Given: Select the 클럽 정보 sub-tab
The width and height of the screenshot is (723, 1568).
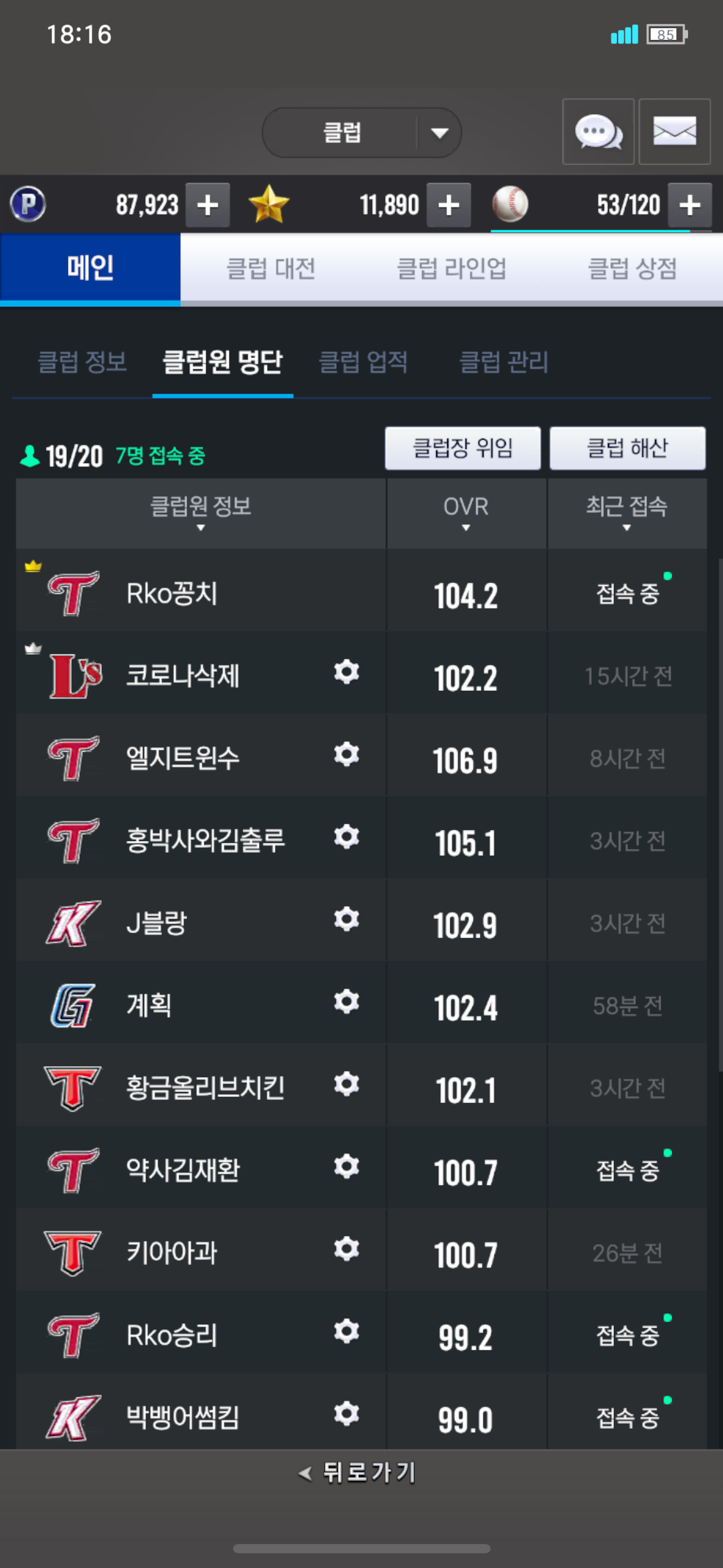Looking at the screenshot, I should click(82, 362).
